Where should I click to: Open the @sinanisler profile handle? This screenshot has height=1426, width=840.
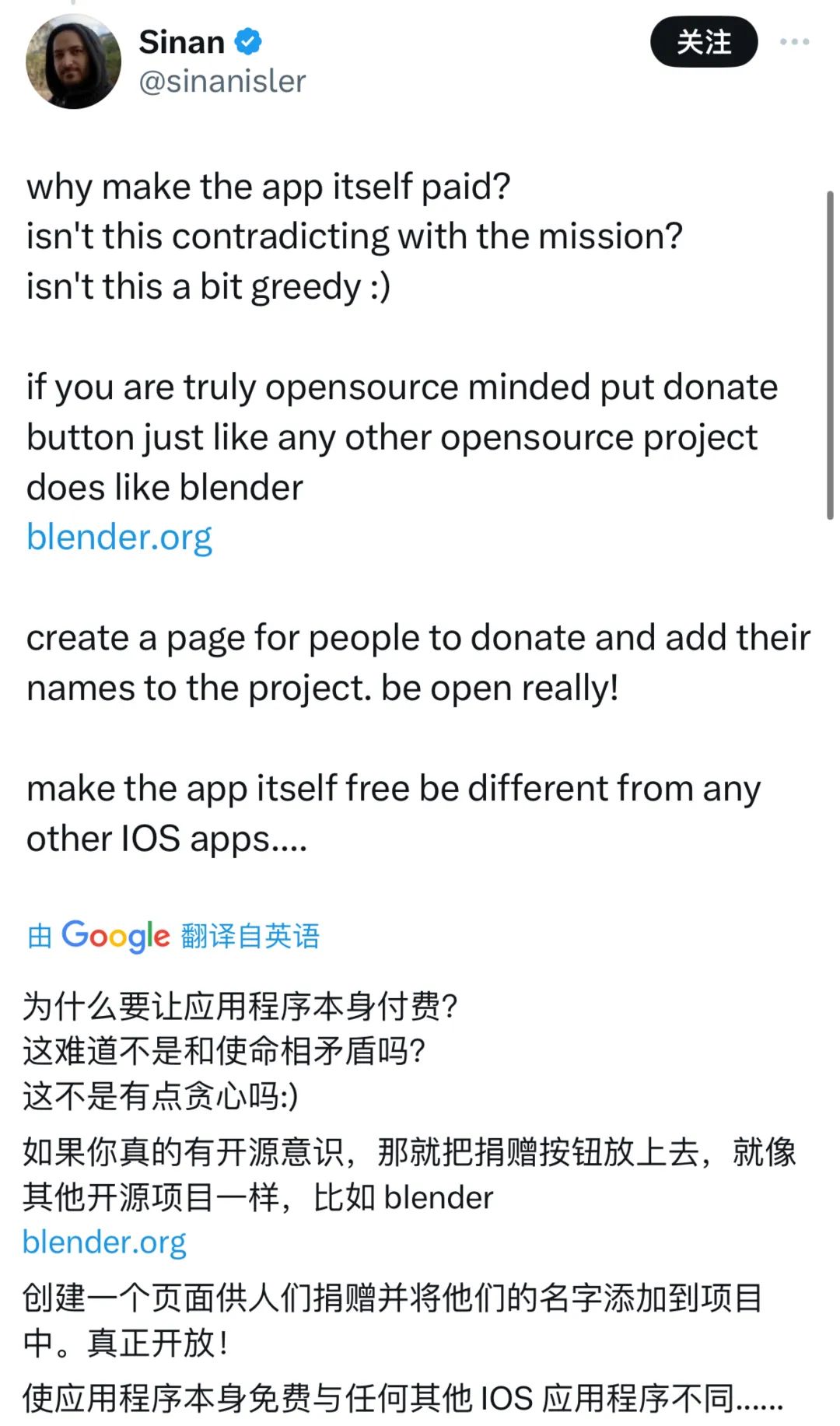click(222, 82)
